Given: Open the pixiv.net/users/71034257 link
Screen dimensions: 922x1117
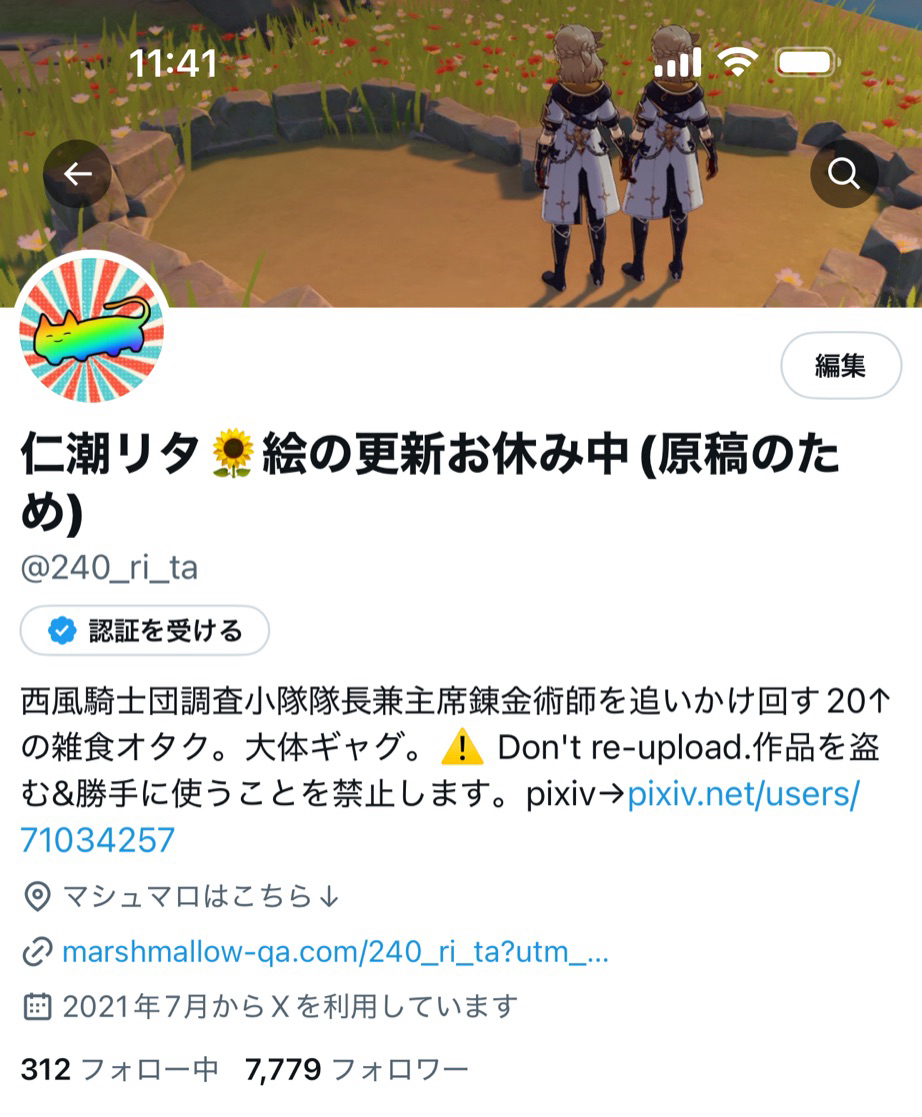Looking at the screenshot, I should [742, 797].
